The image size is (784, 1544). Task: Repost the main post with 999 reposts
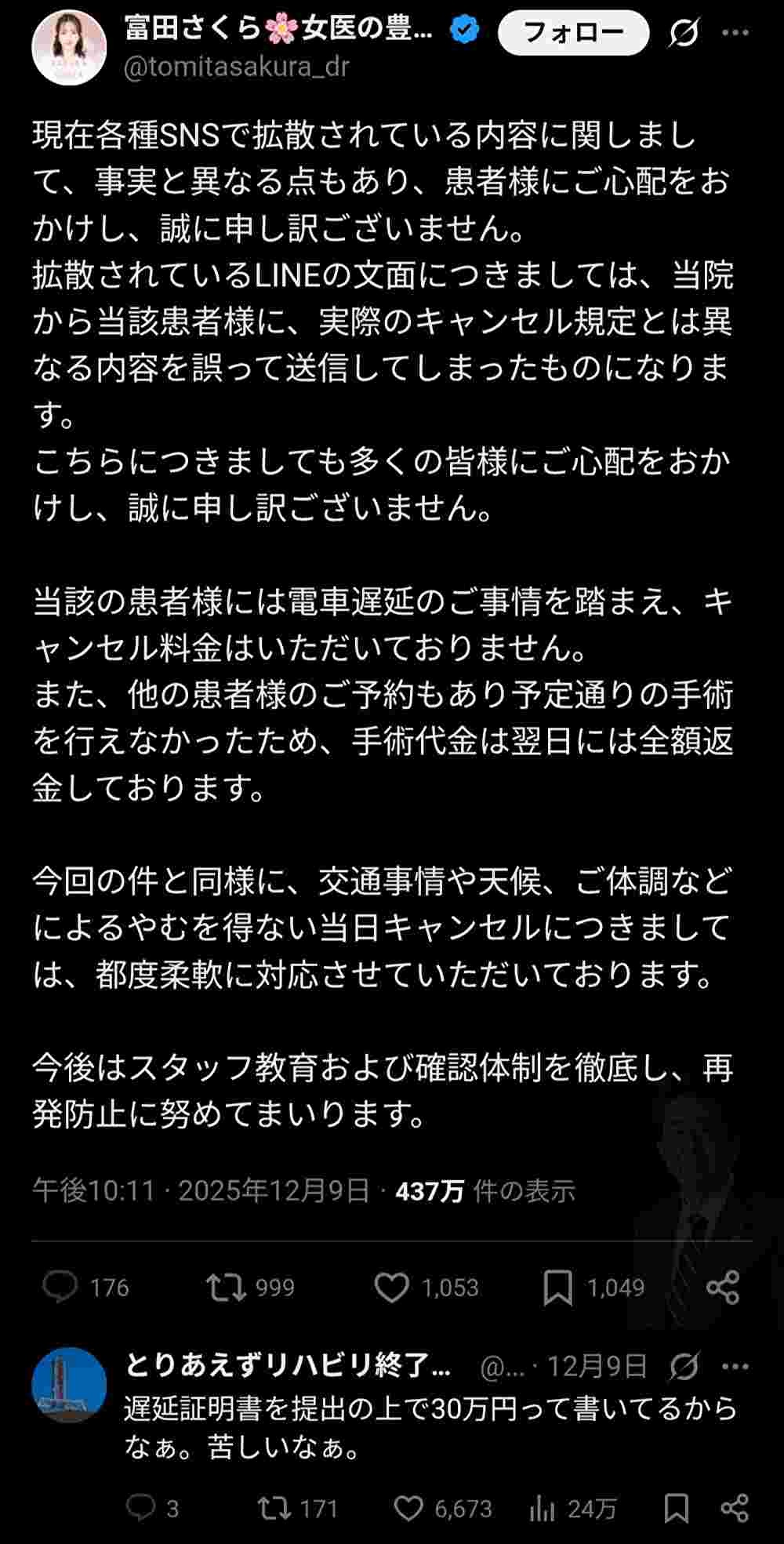click(x=226, y=1287)
